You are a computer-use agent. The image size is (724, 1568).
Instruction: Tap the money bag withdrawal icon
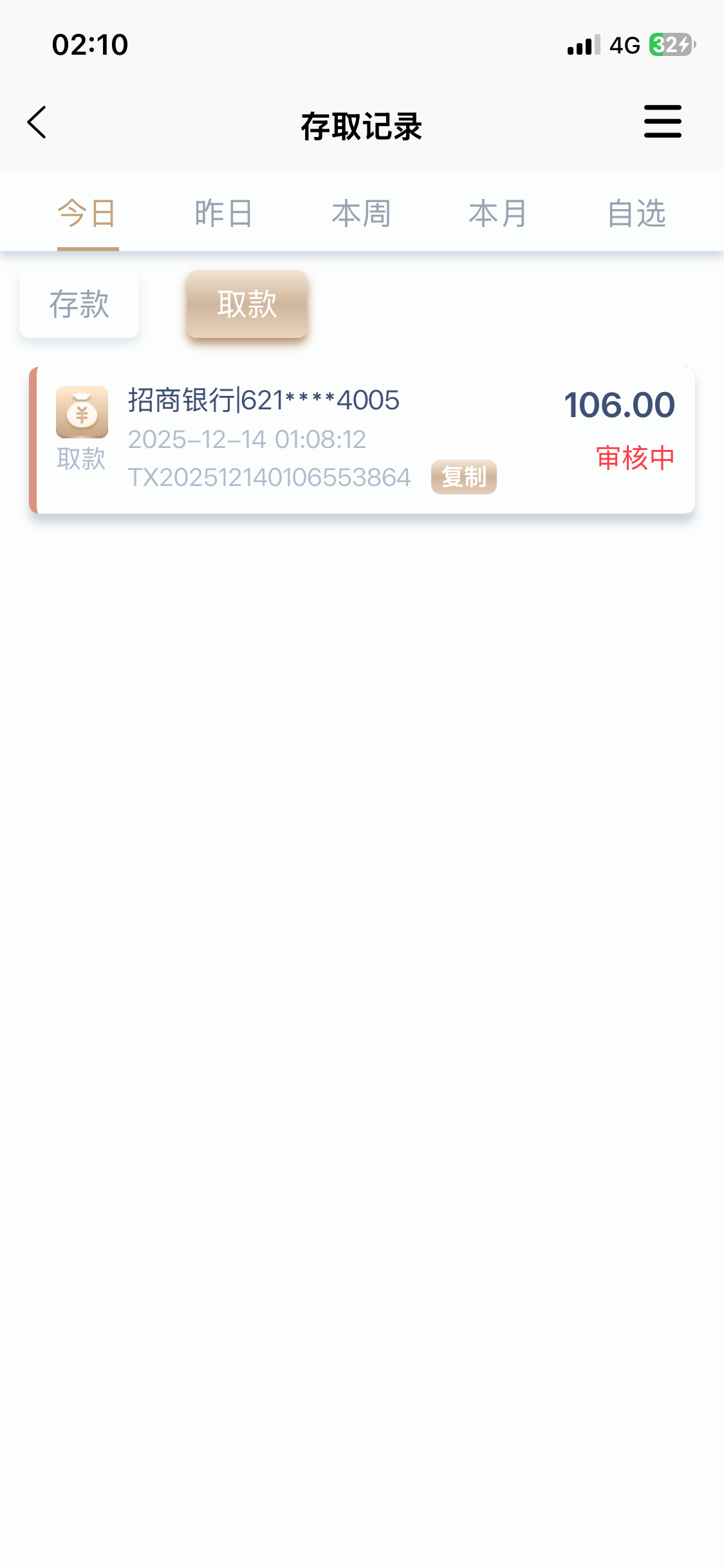click(x=82, y=412)
